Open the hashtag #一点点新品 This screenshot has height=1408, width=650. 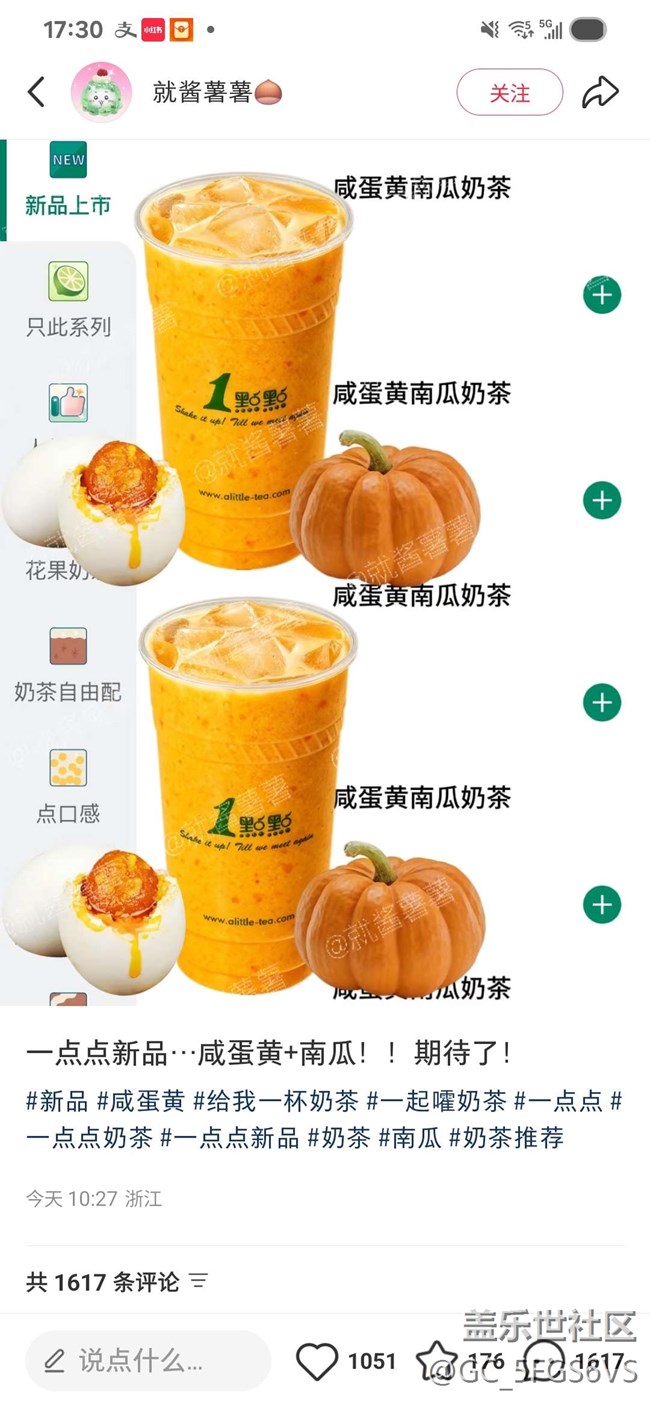(229, 1138)
